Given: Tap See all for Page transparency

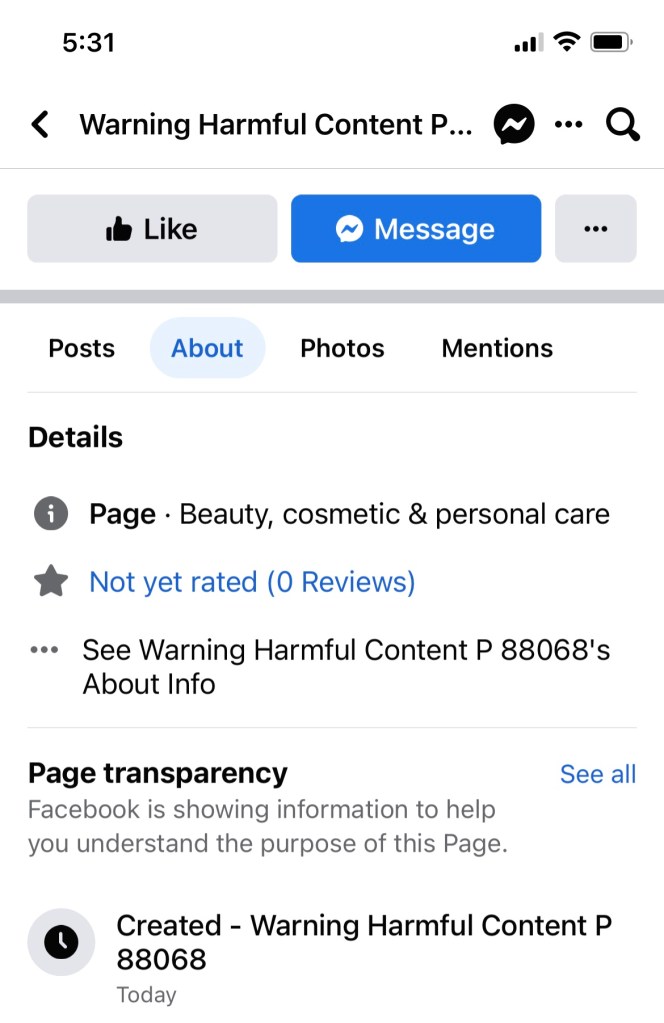Looking at the screenshot, I should (597, 774).
